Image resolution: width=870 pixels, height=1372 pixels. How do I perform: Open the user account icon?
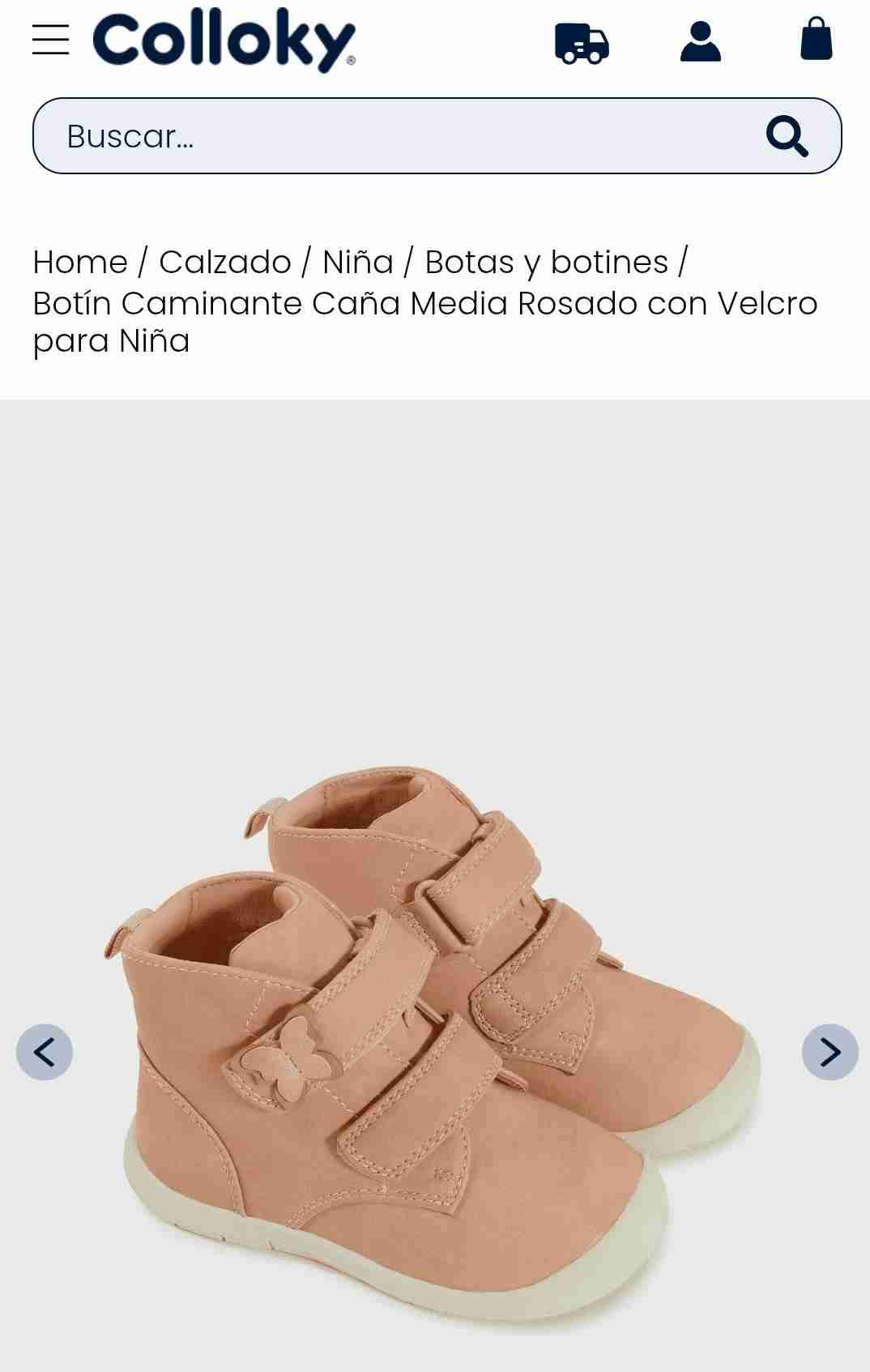point(701,41)
